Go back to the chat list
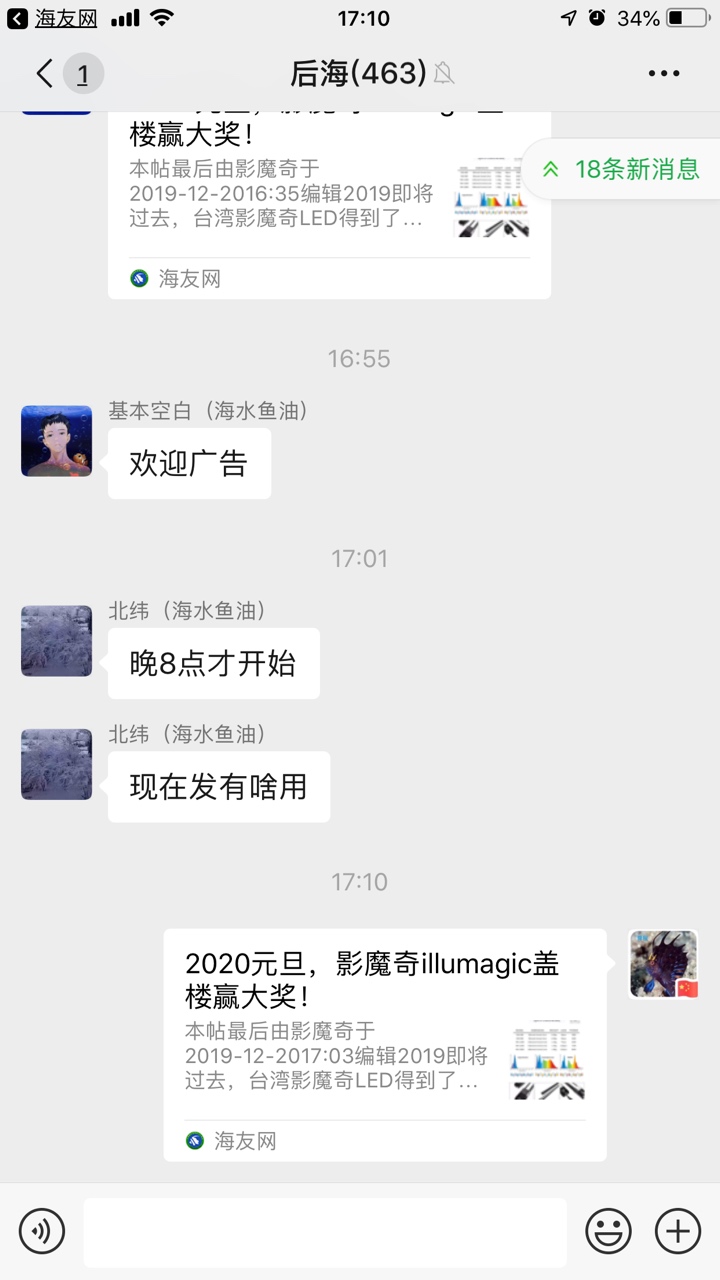 [45, 73]
